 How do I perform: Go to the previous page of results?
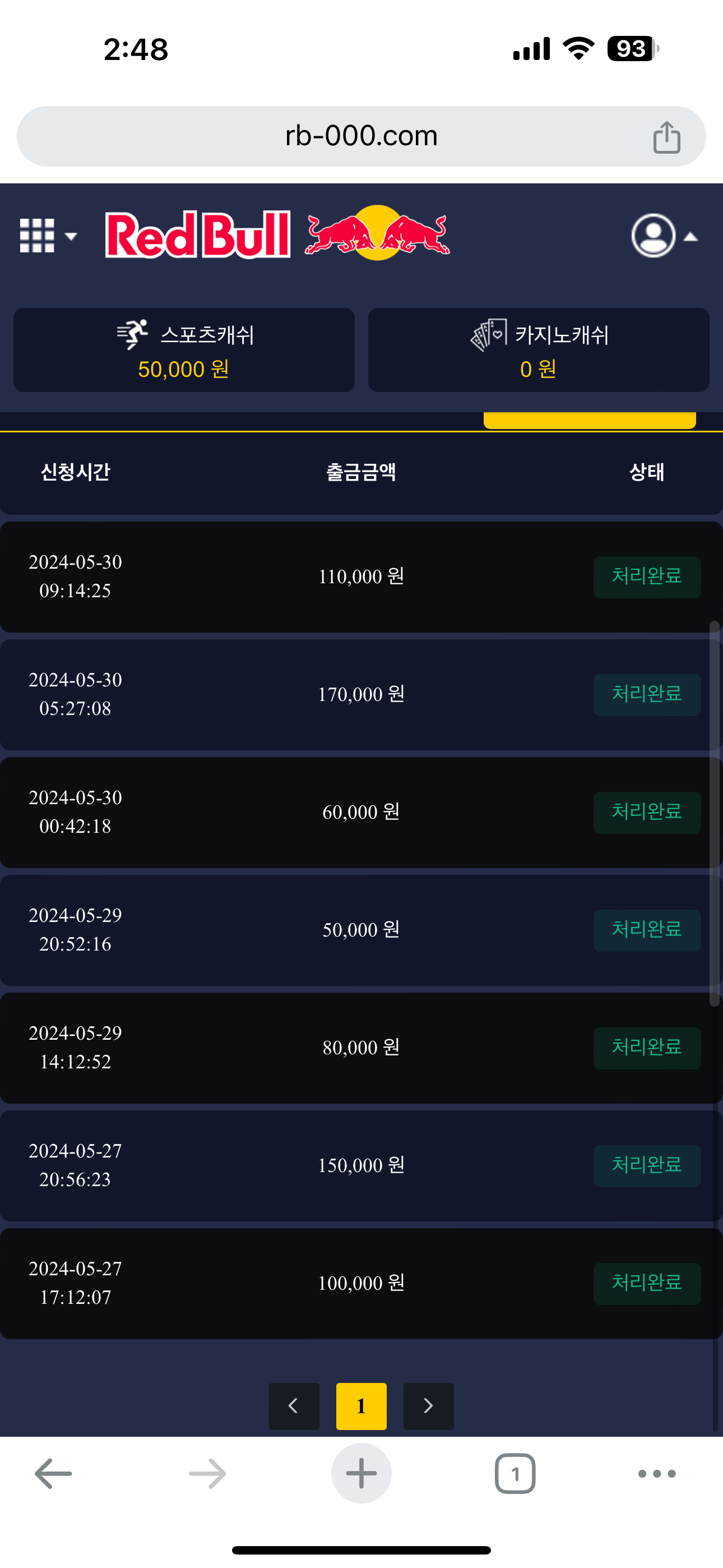[x=294, y=1405]
